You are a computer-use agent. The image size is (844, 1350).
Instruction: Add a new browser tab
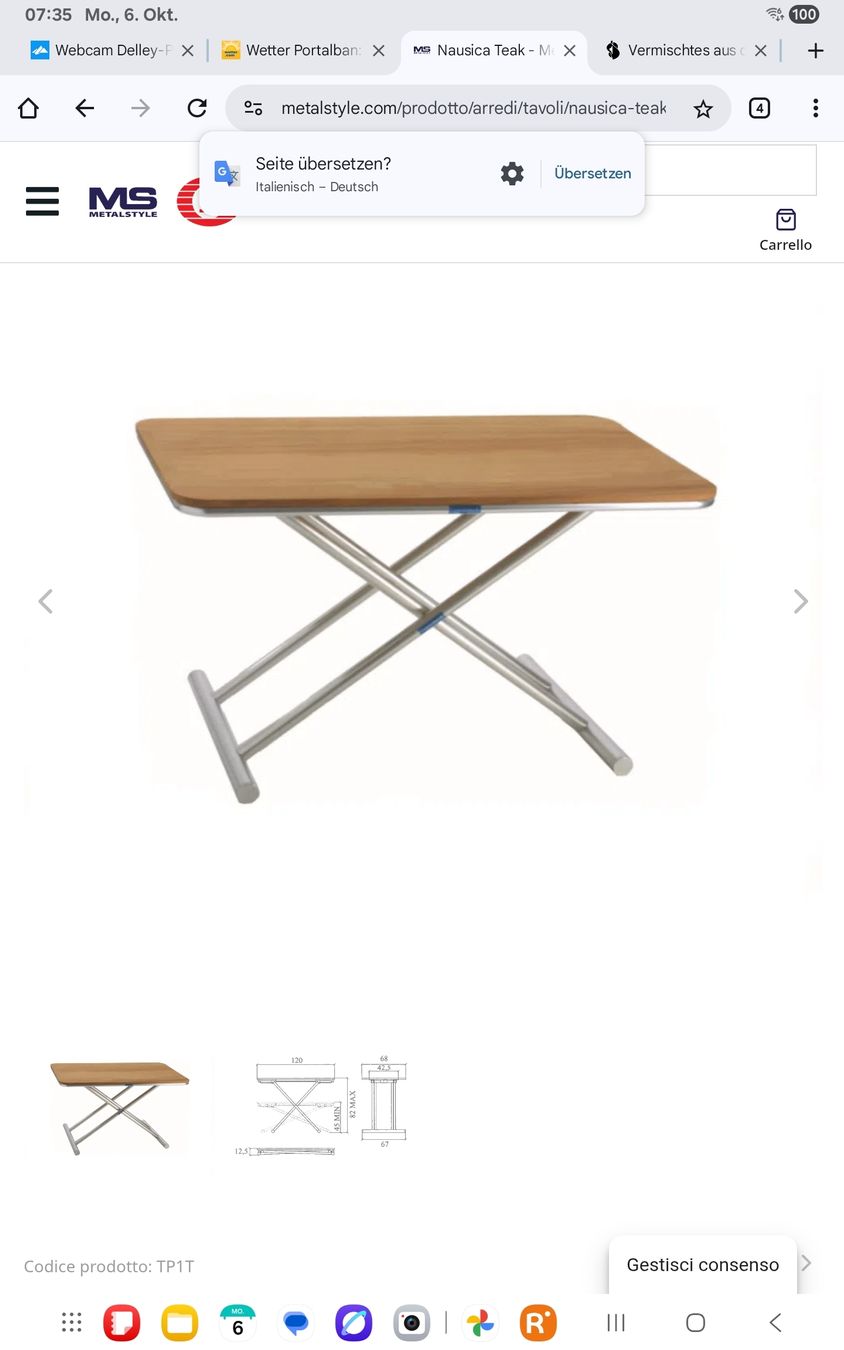click(x=815, y=51)
